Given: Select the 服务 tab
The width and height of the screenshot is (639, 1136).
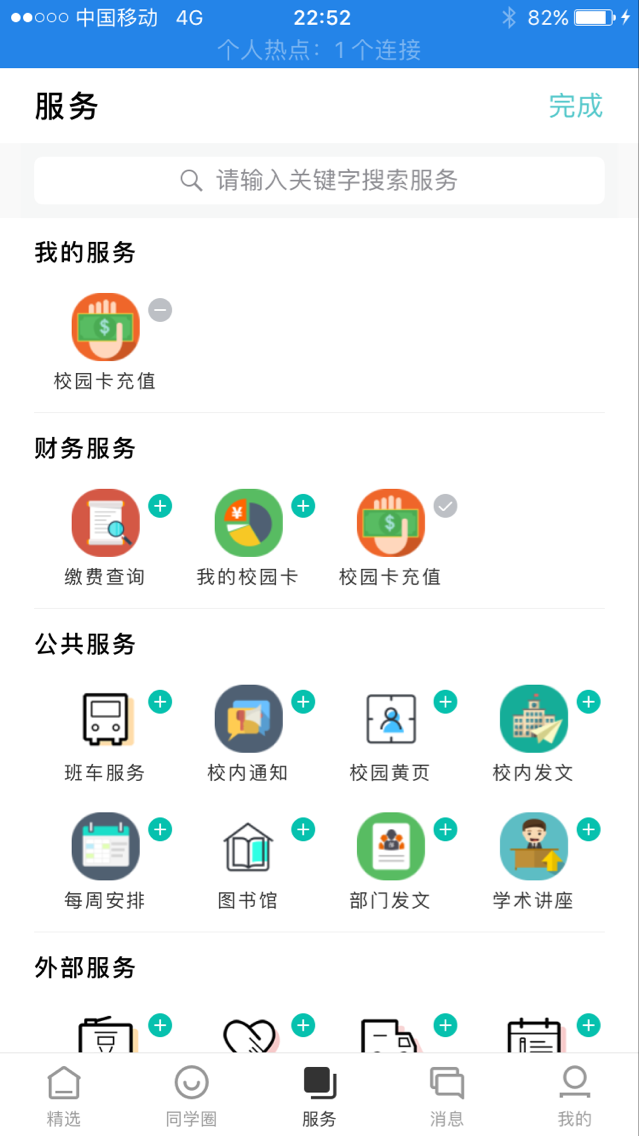Looking at the screenshot, I should (319, 1095).
